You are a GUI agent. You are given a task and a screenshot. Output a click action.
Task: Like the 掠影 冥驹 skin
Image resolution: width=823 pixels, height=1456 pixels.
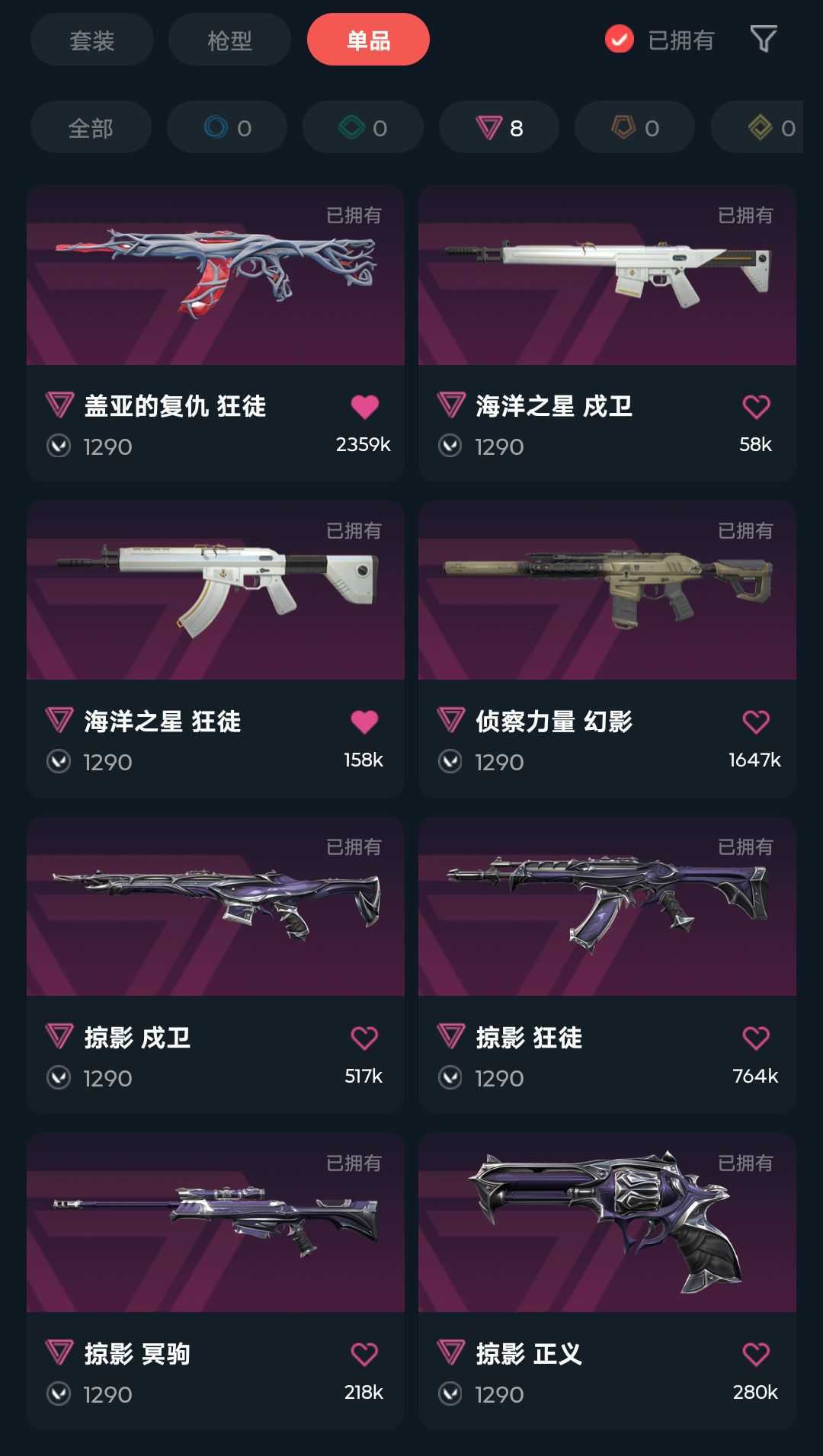point(364,1354)
